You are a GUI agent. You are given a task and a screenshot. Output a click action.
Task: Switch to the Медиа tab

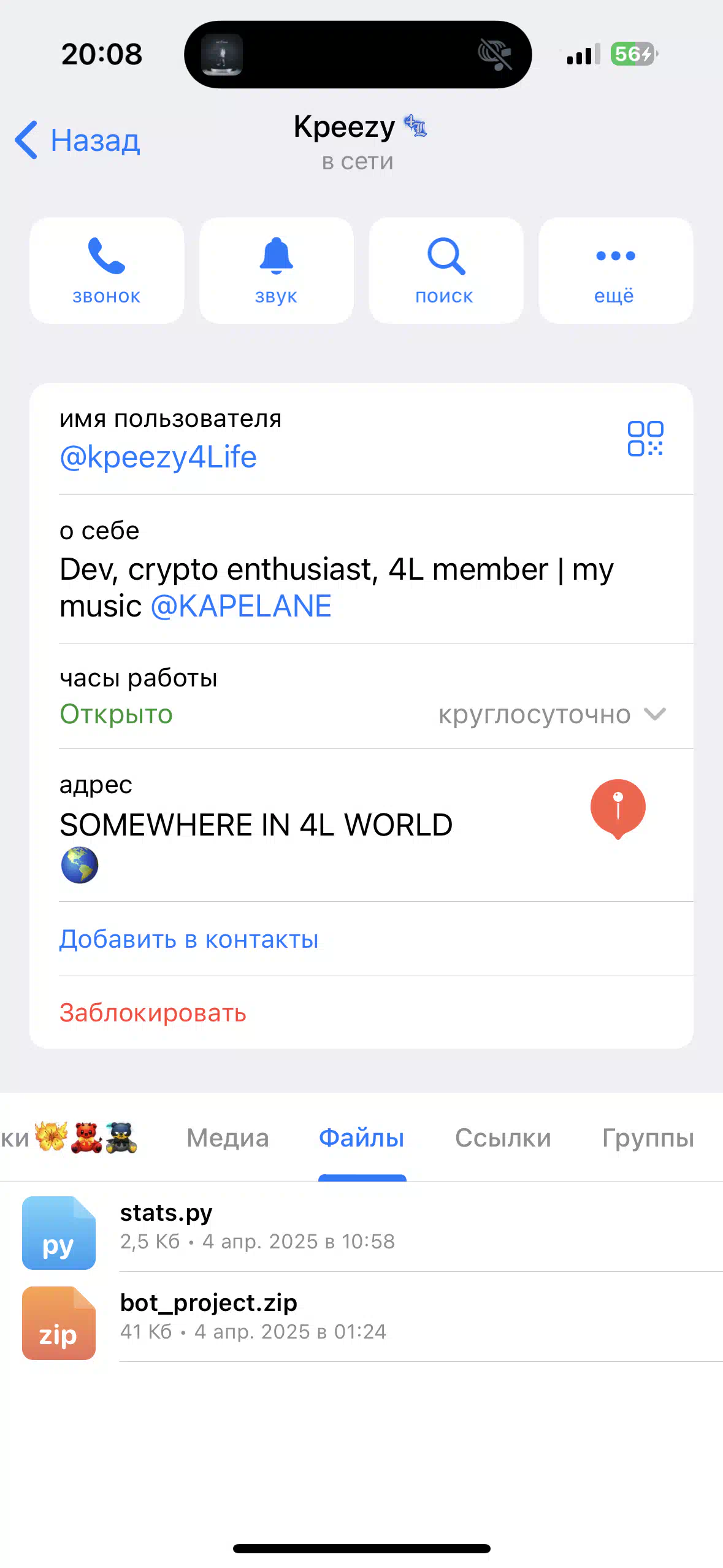pyautogui.click(x=228, y=1138)
